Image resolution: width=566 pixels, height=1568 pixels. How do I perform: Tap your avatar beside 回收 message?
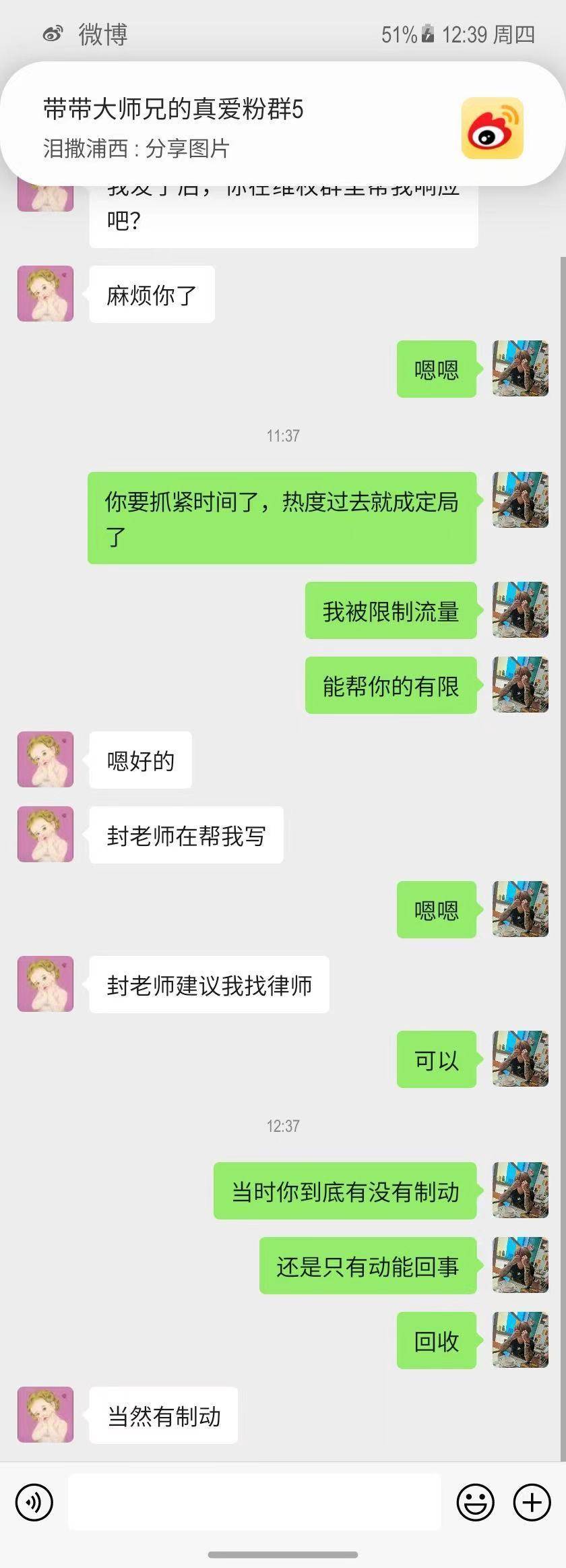tap(520, 1340)
